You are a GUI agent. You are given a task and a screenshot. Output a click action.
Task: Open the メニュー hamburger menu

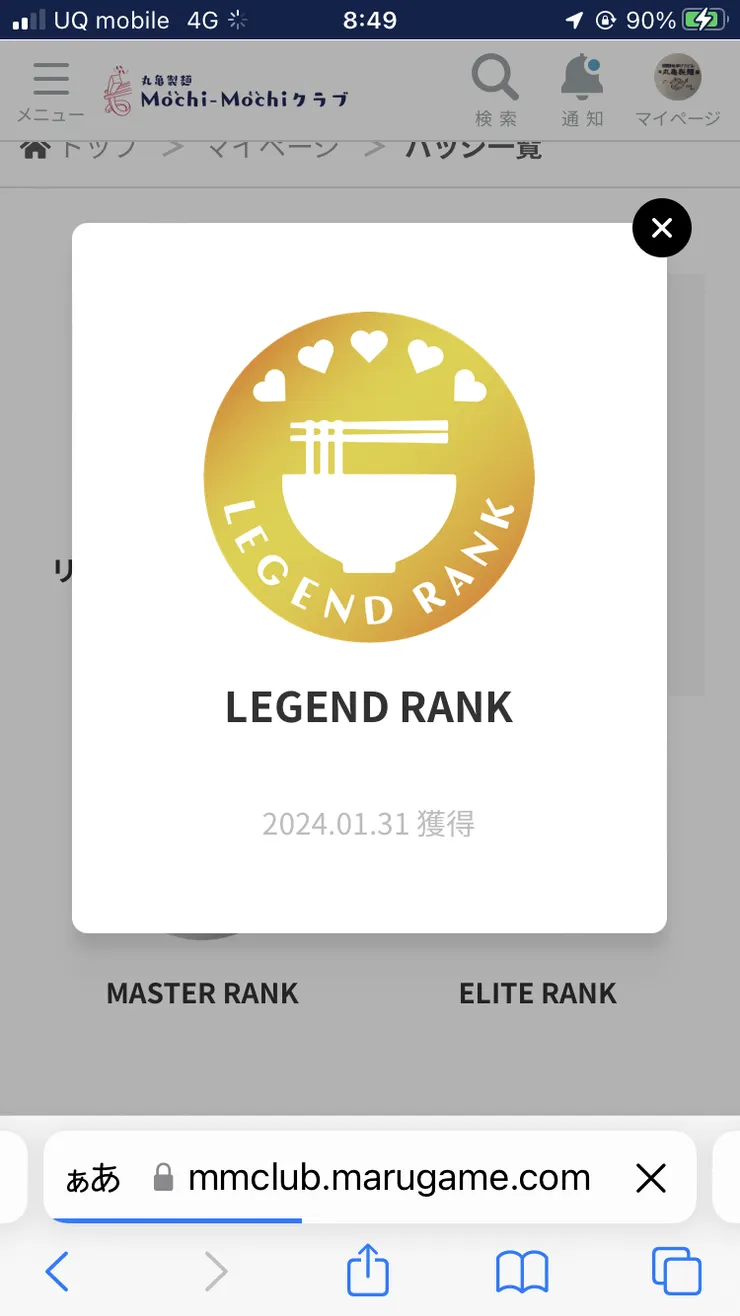point(50,92)
